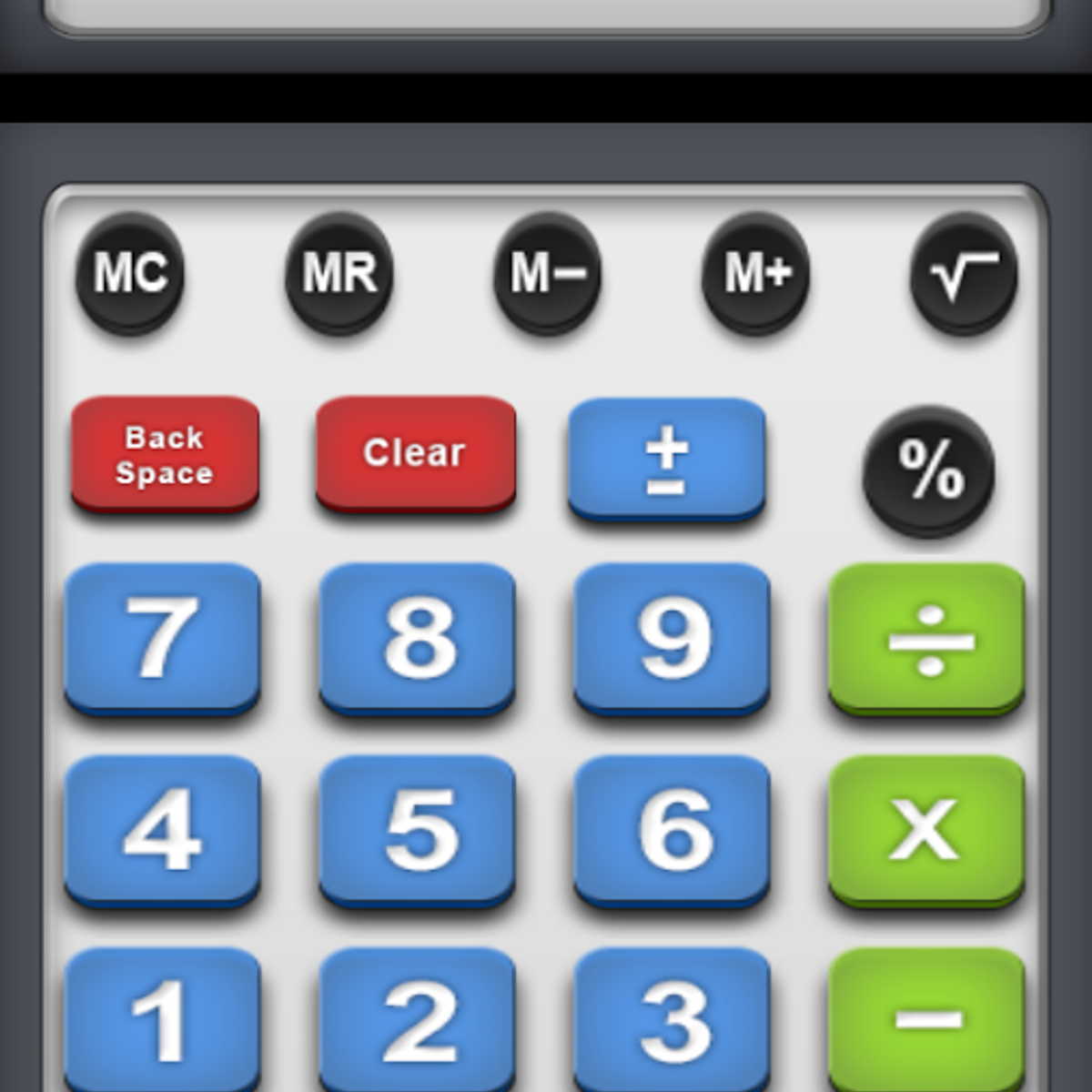Tap the MC memory clear button
This screenshot has width=1092, height=1092.
[x=130, y=273]
